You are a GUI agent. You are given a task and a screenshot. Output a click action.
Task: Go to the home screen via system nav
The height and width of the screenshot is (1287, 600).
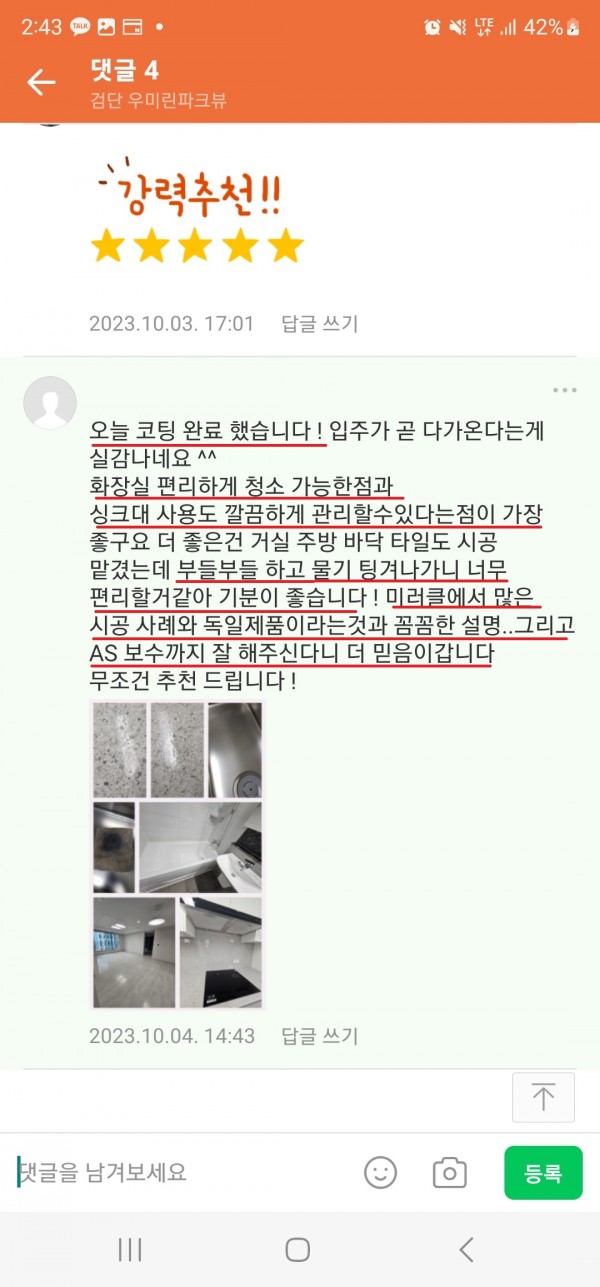pos(298,1249)
